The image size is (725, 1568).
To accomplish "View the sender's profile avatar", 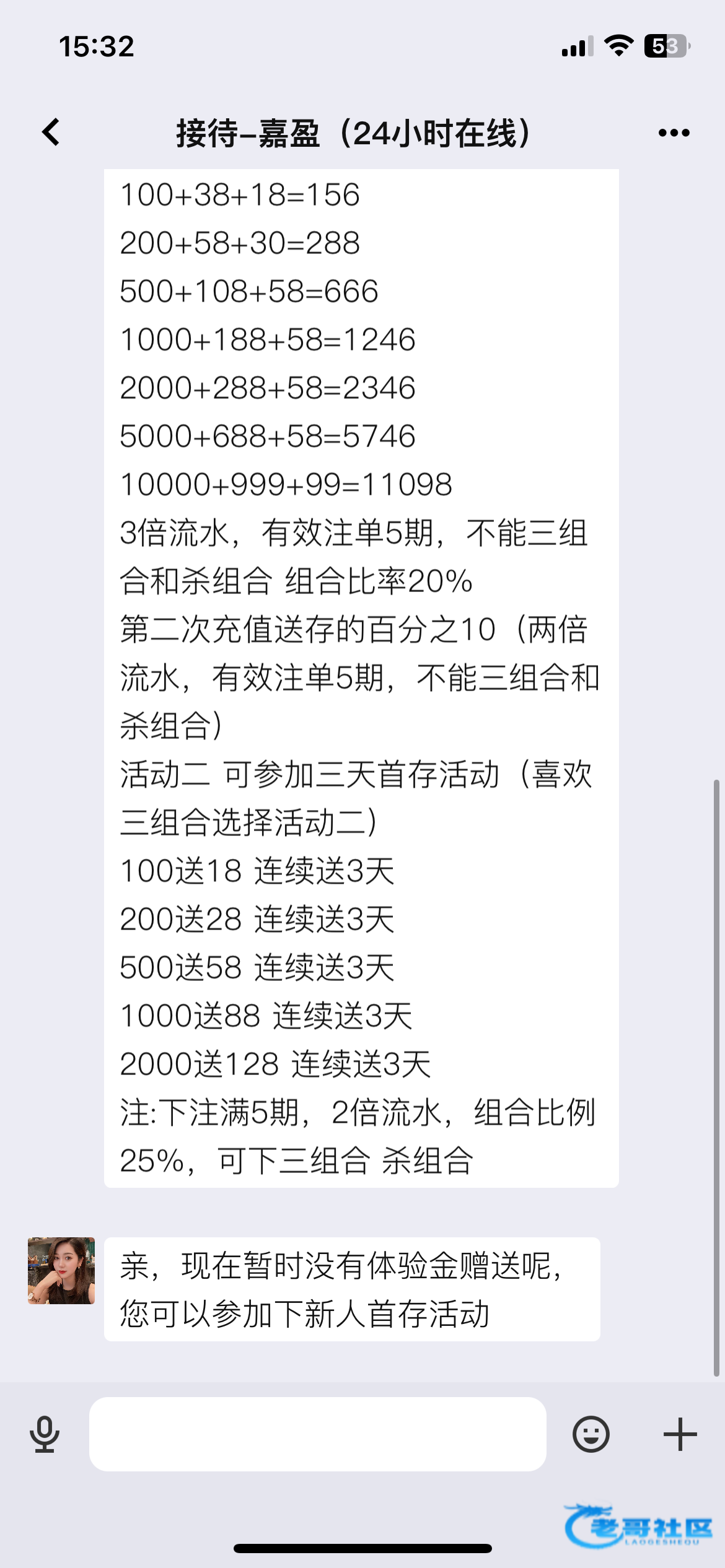I will click(61, 1271).
